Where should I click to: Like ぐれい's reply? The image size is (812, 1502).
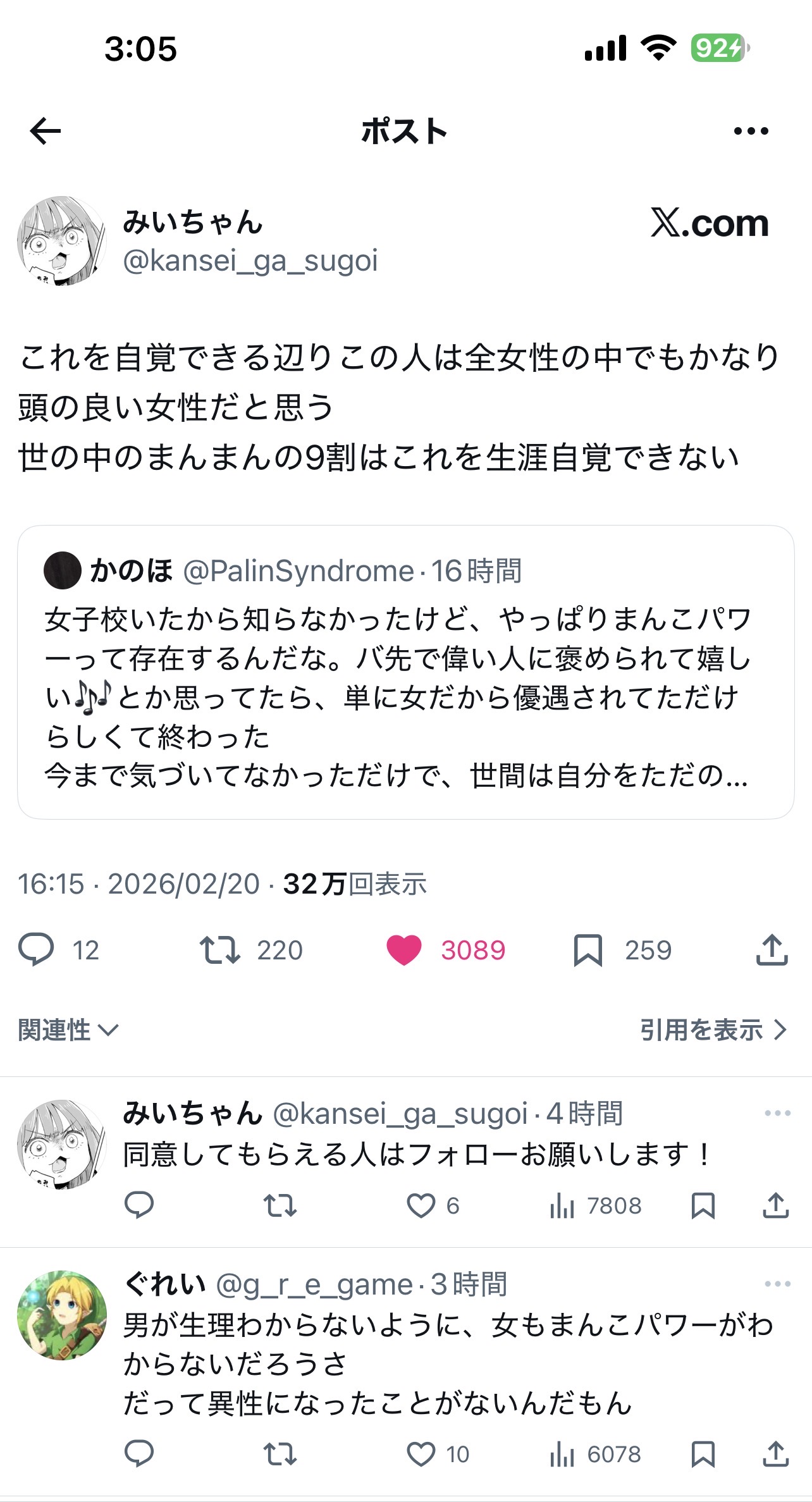pyautogui.click(x=421, y=1454)
